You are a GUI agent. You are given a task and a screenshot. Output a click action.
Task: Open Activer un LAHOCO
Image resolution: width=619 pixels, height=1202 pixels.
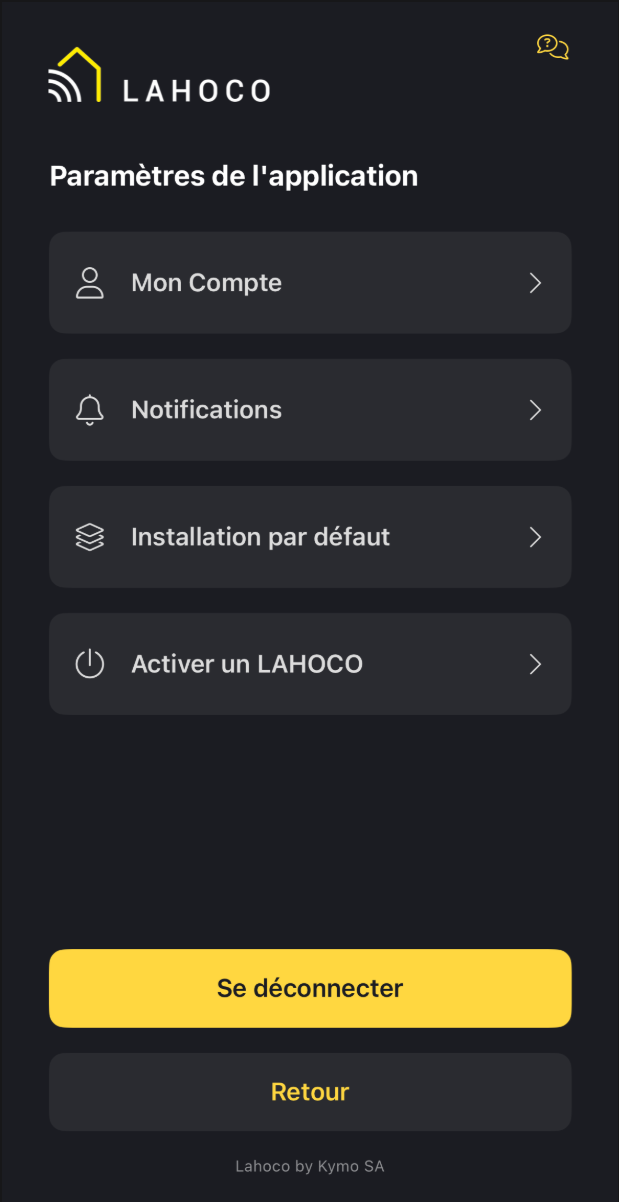(310, 664)
